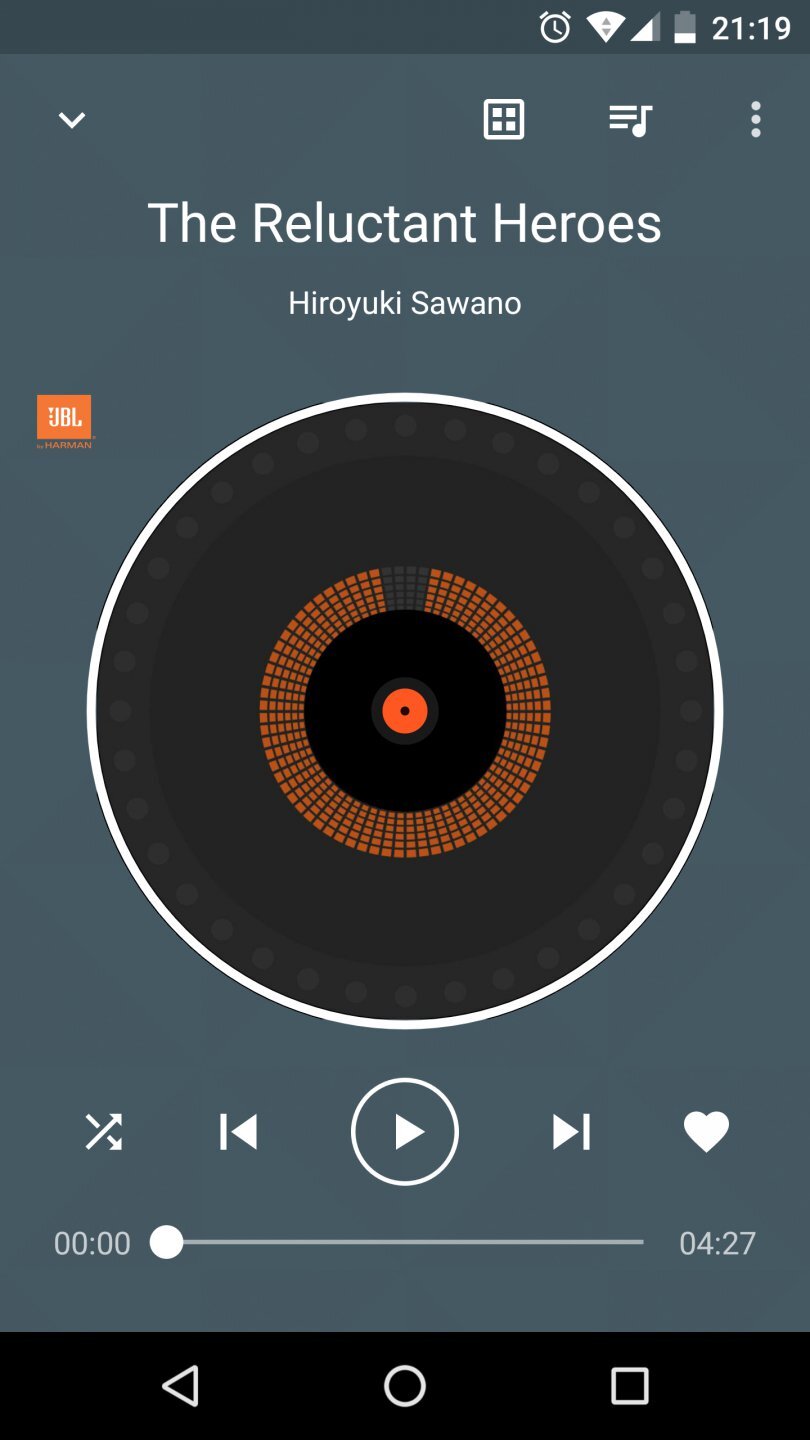Image resolution: width=810 pixels, height=1440 pixels.
Task: Open the grid view icon
Action: (504, 120)
